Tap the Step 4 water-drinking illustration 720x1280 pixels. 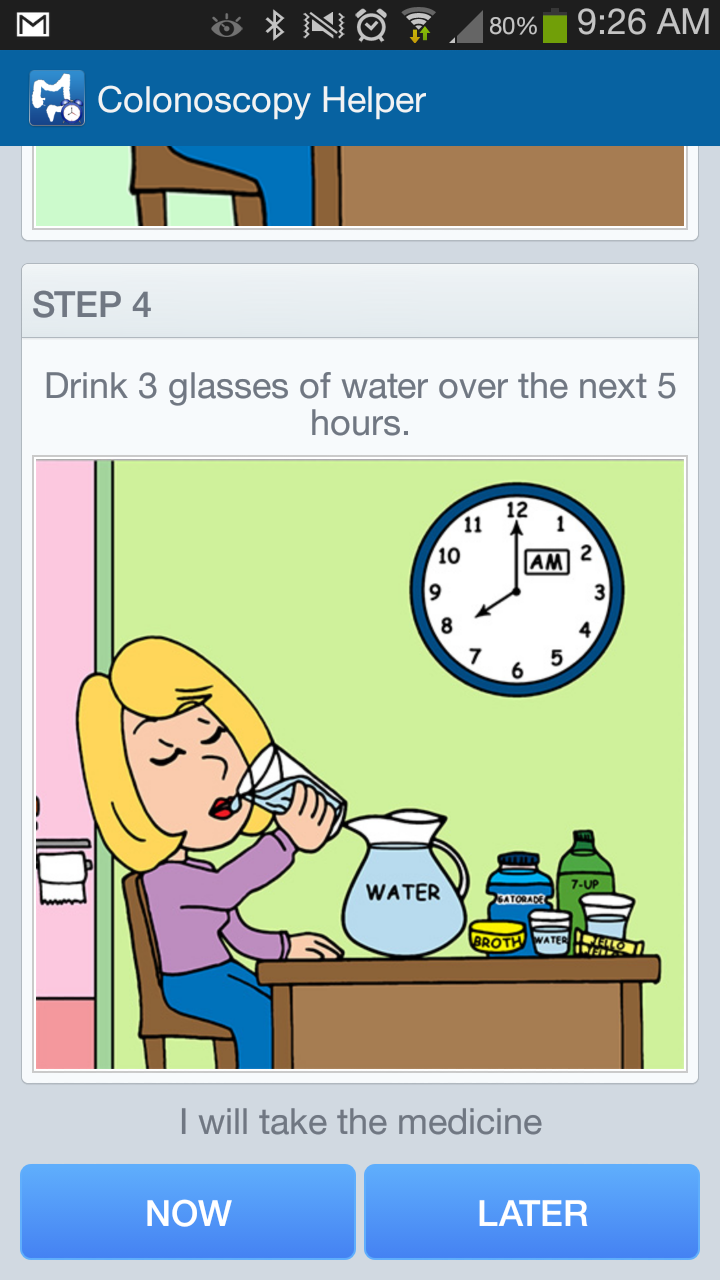point(360,765)
